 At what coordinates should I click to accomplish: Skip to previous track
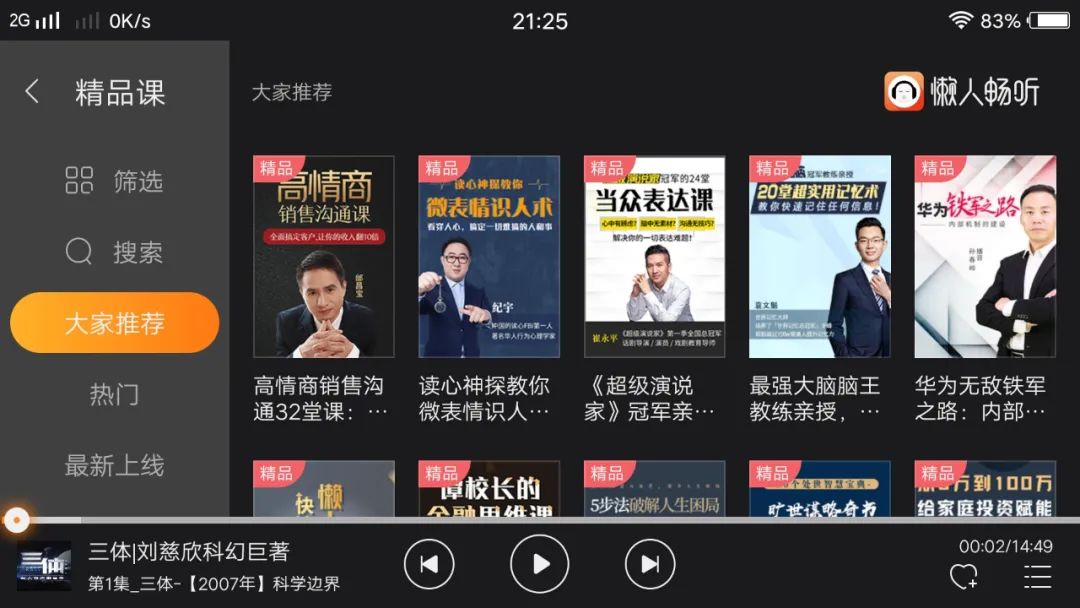(429, 564)
